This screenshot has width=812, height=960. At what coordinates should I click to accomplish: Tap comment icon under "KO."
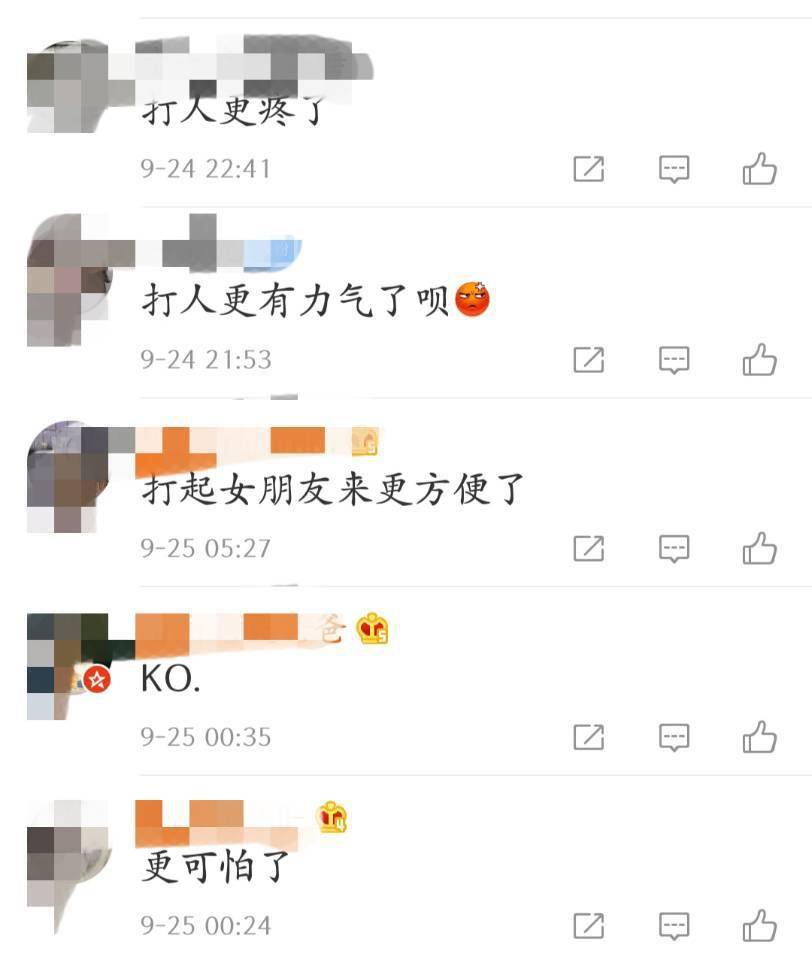[675, 737]
